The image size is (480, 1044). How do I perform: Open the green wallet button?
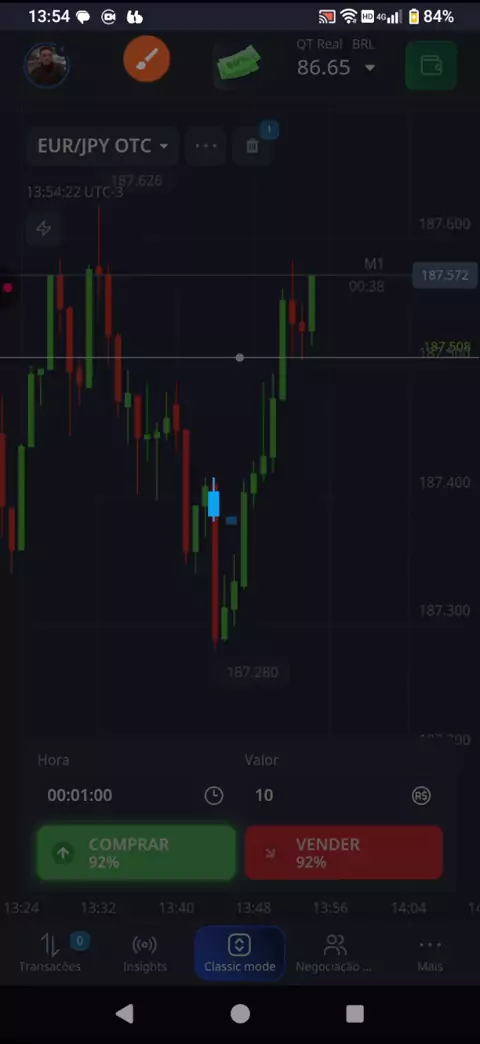431,65
